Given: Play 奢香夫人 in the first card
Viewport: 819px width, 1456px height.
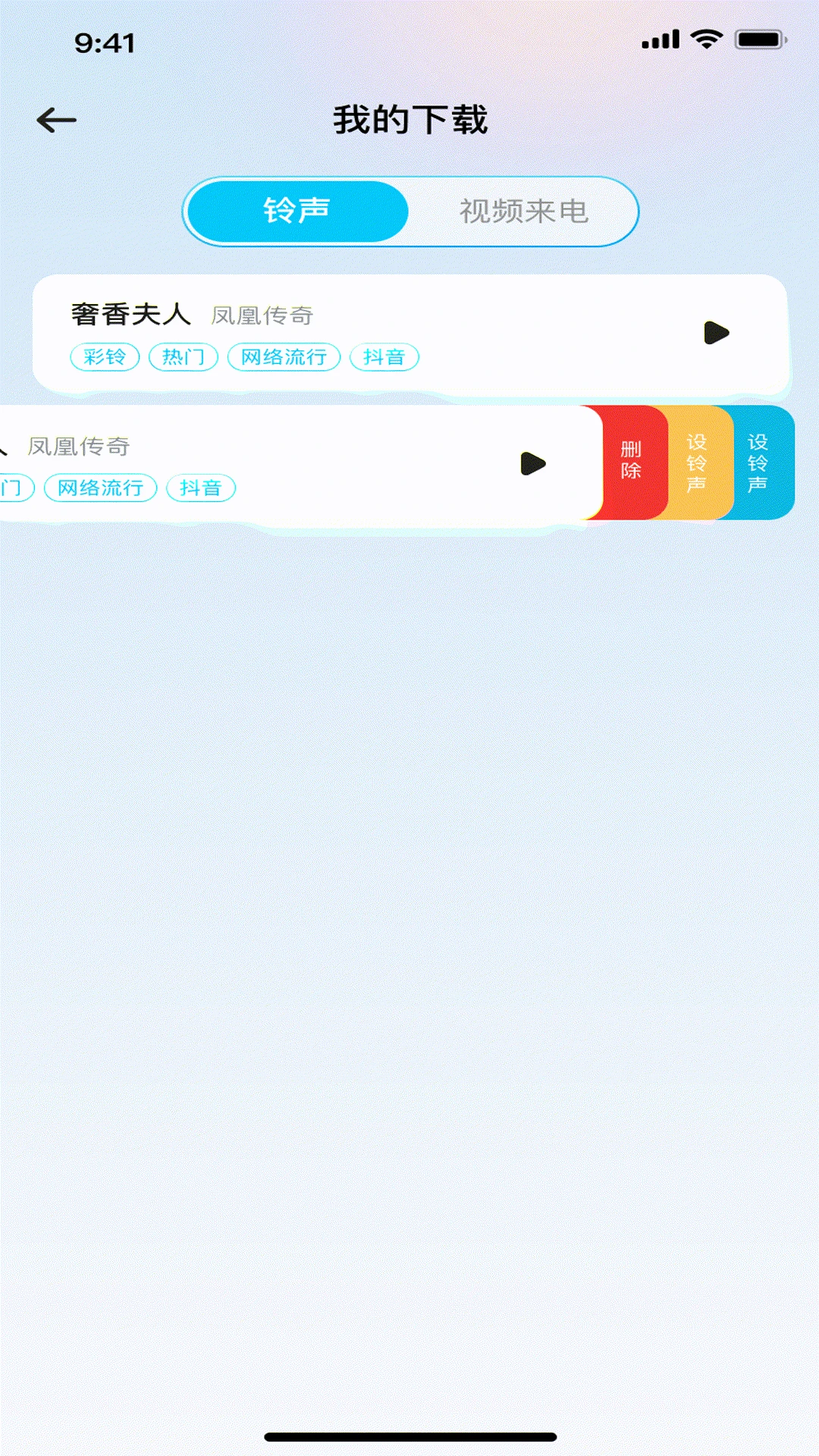Looking at the screenshot, I should [716, 333].
